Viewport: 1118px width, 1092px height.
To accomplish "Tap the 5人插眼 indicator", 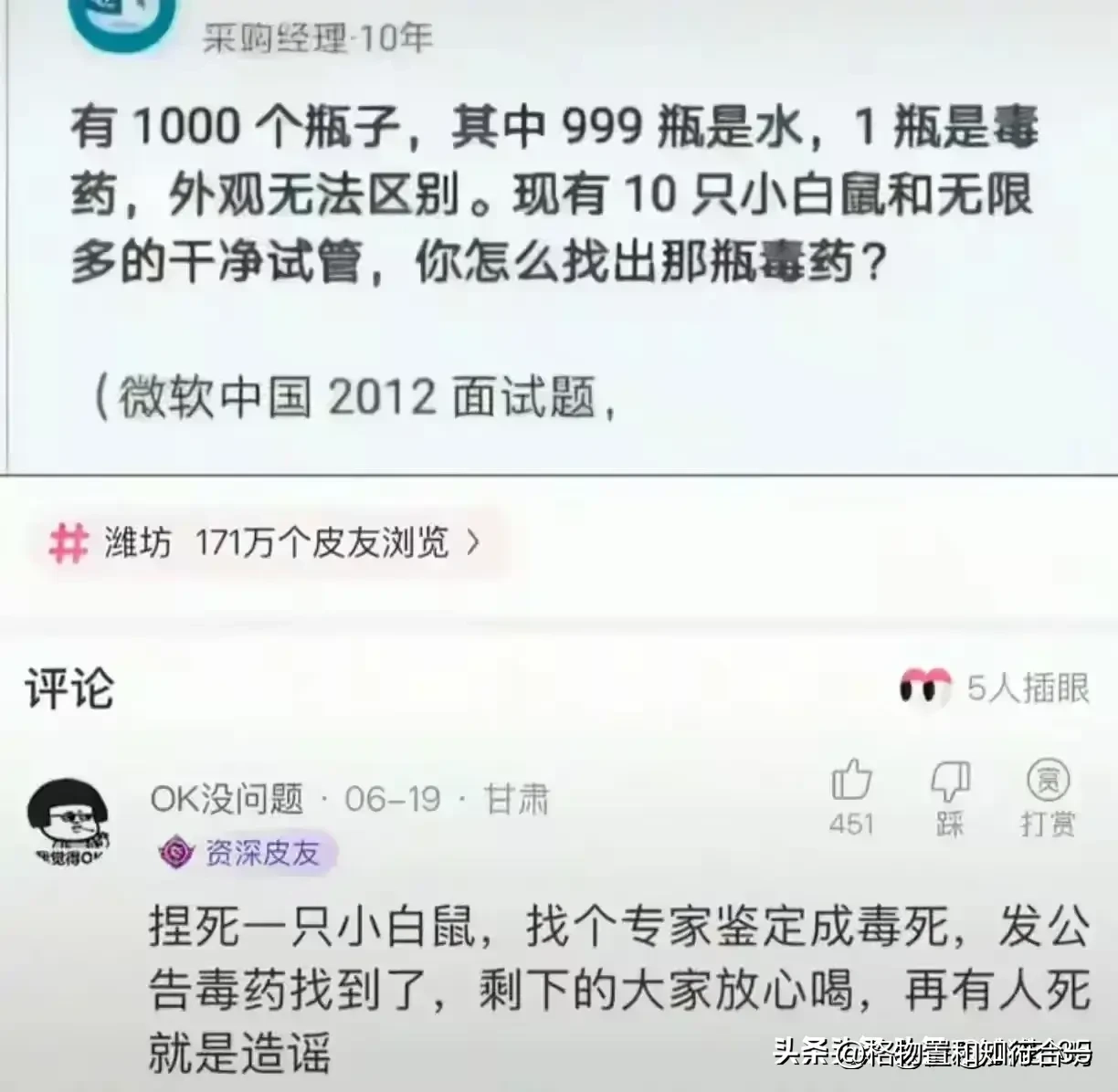I will pos(996,688).
